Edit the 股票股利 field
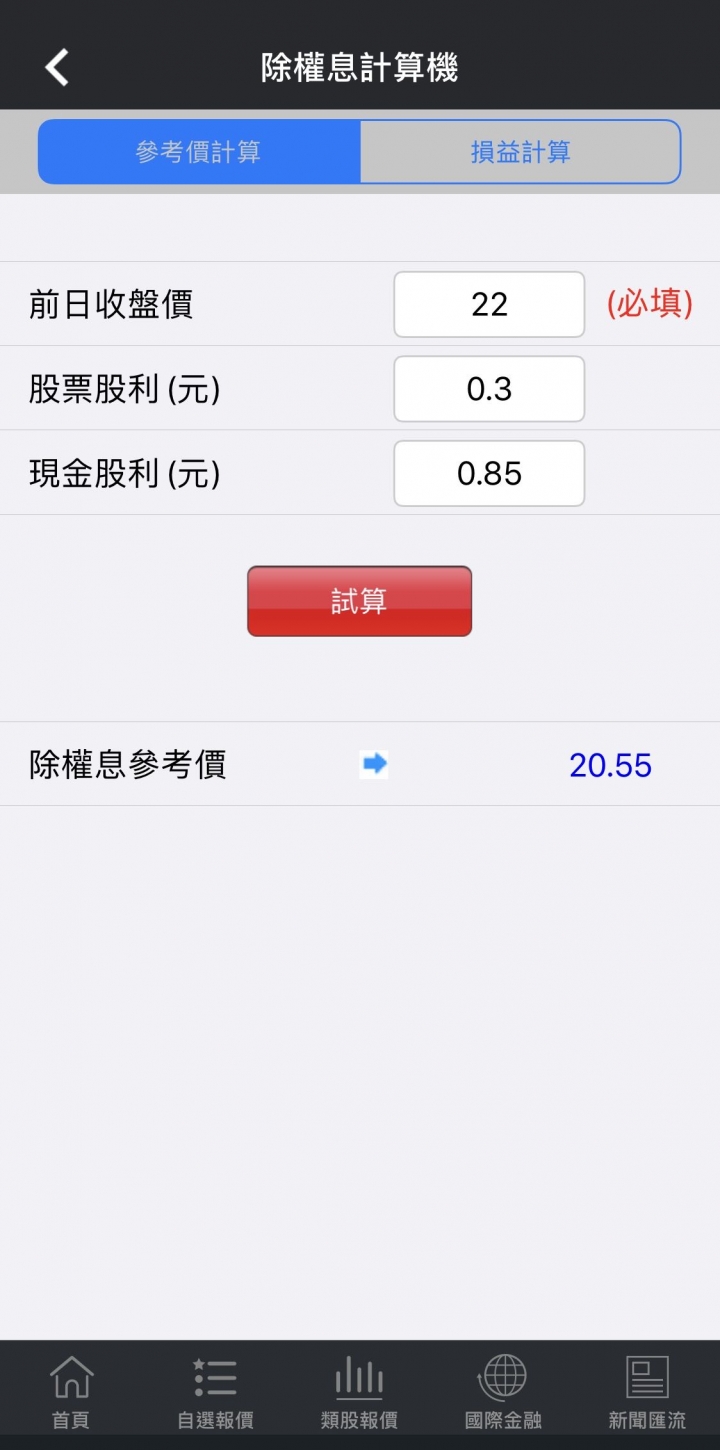 489,389
